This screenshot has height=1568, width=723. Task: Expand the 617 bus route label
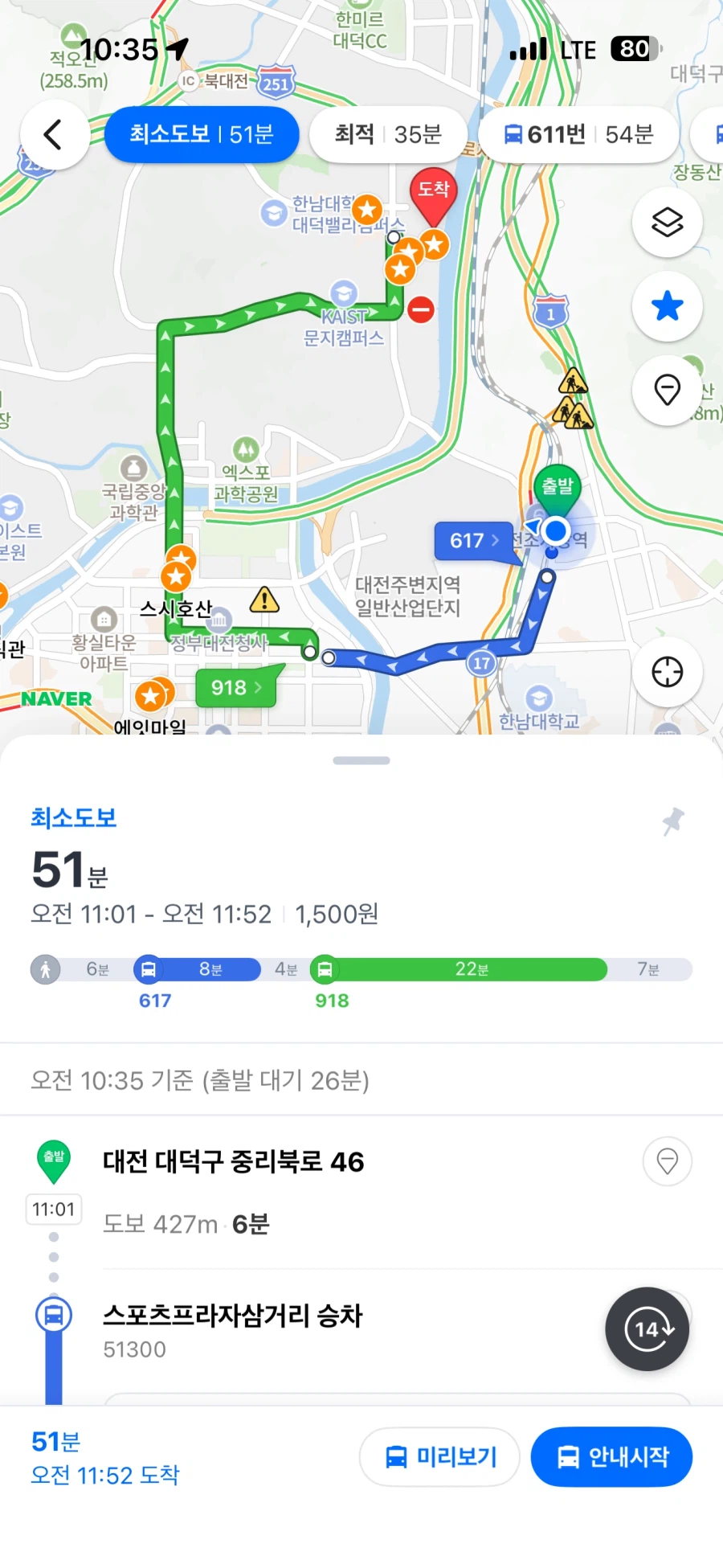473,541
